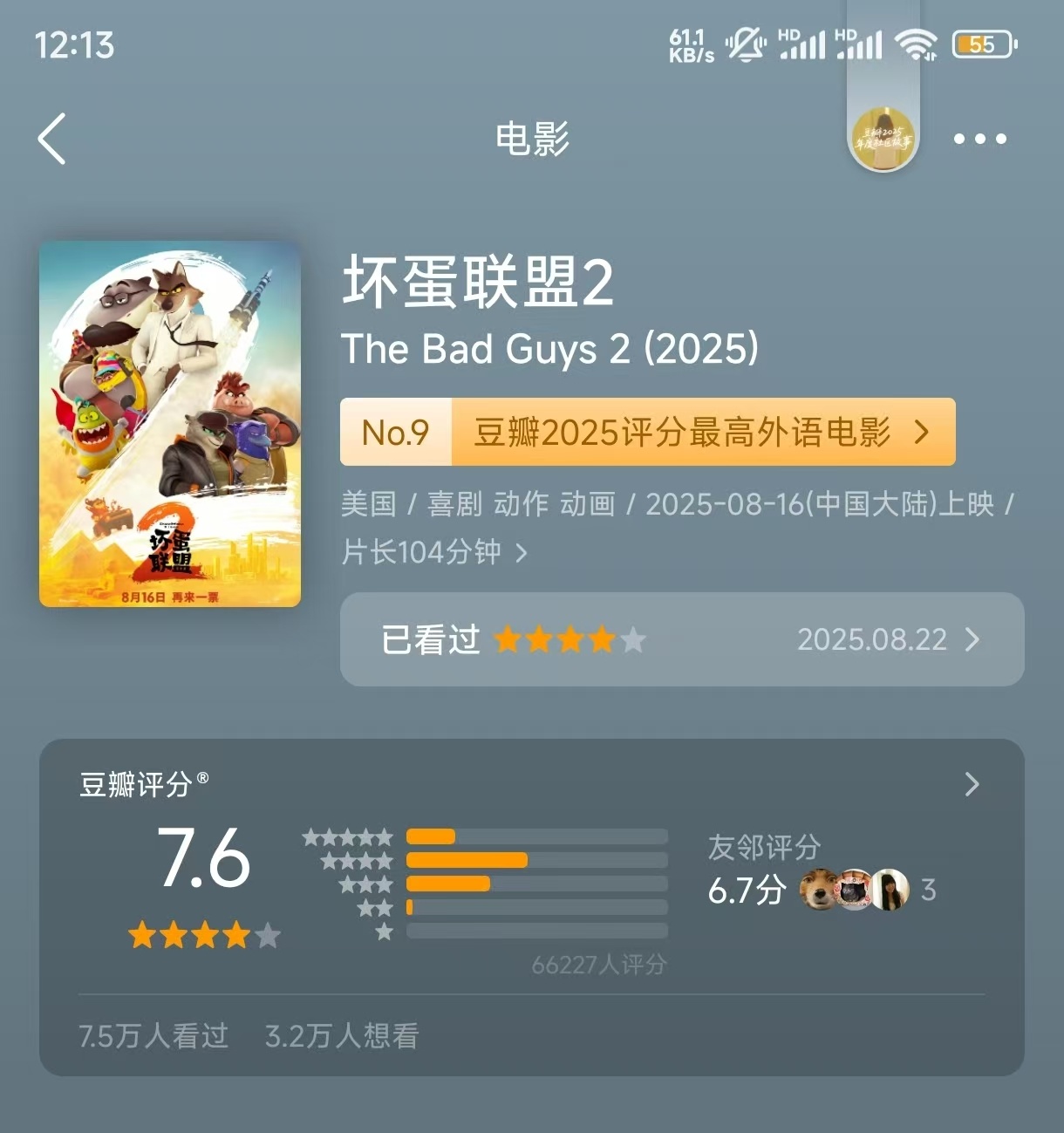Image resolution: width=1064 pixels, height=1133 pixels.
Task: Open the No.9 豆瓣2025评分最高外语电影 ranking banner
Action: click(x=647, y=432)
